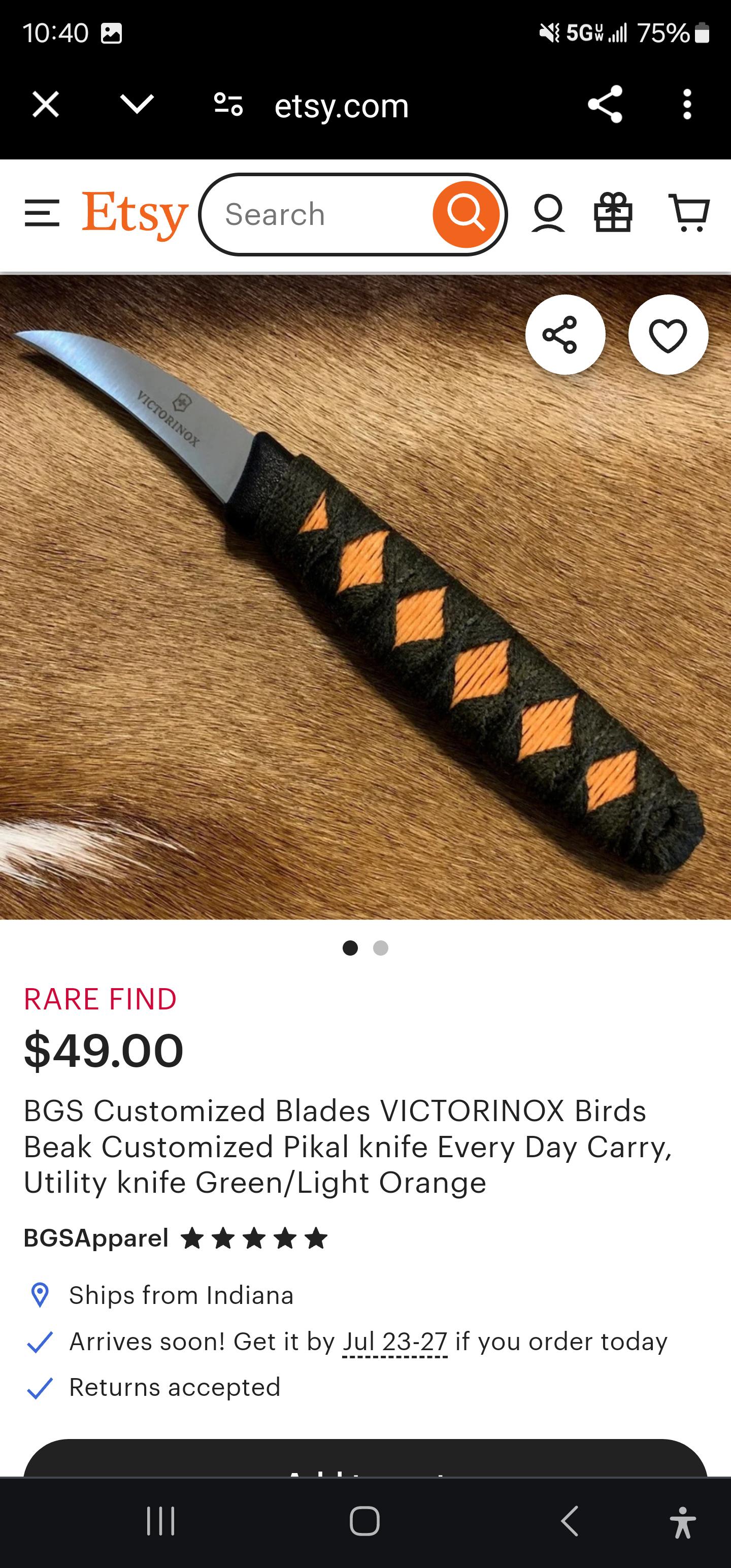Open site settings icon beside etsy.com
The width and height of the screenshot is (731, 1568).
(x=228, y=105)
